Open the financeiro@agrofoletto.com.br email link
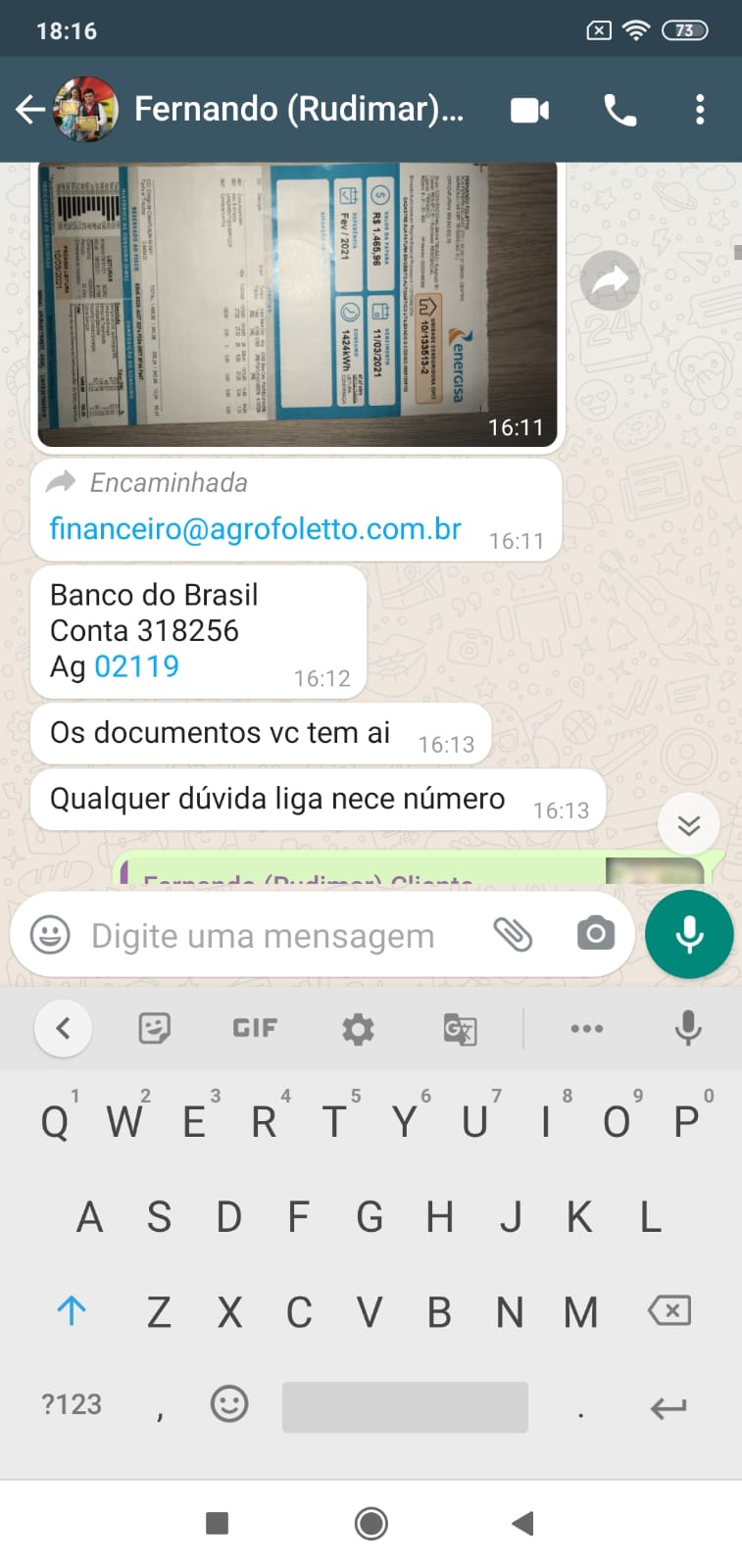 [x=255, y=529]
